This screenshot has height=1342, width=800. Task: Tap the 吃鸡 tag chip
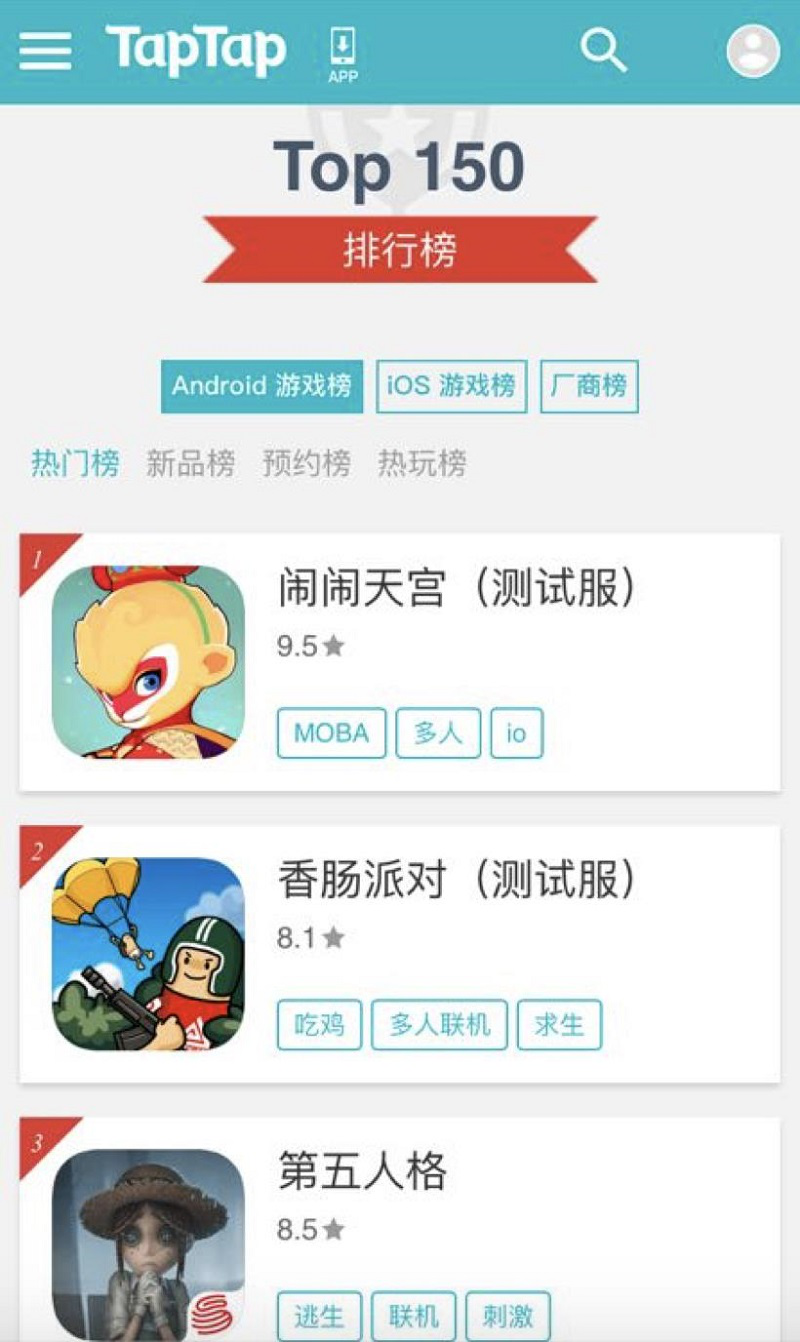coord(319,1025)
